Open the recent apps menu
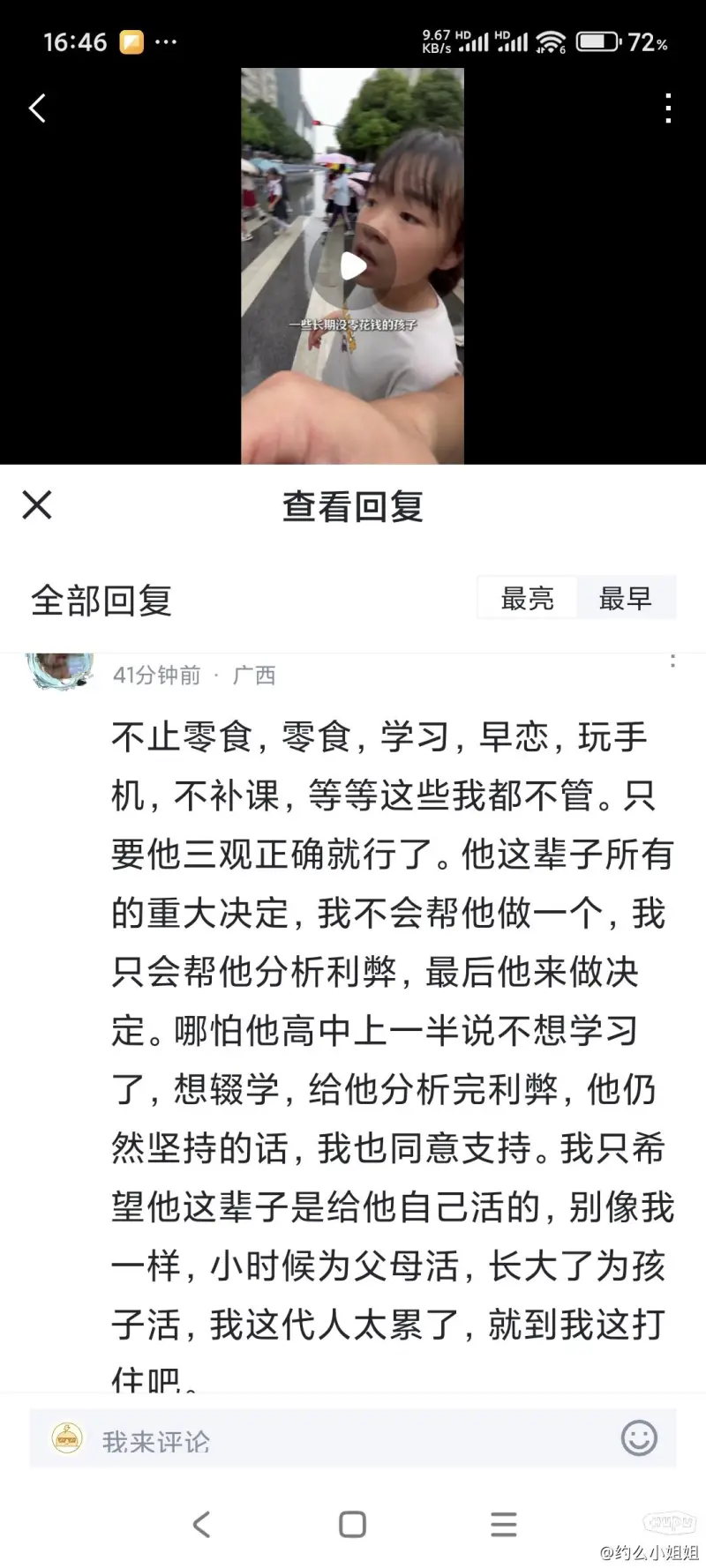Viewport: 706px width, 1568px height. coord(504,1524)
